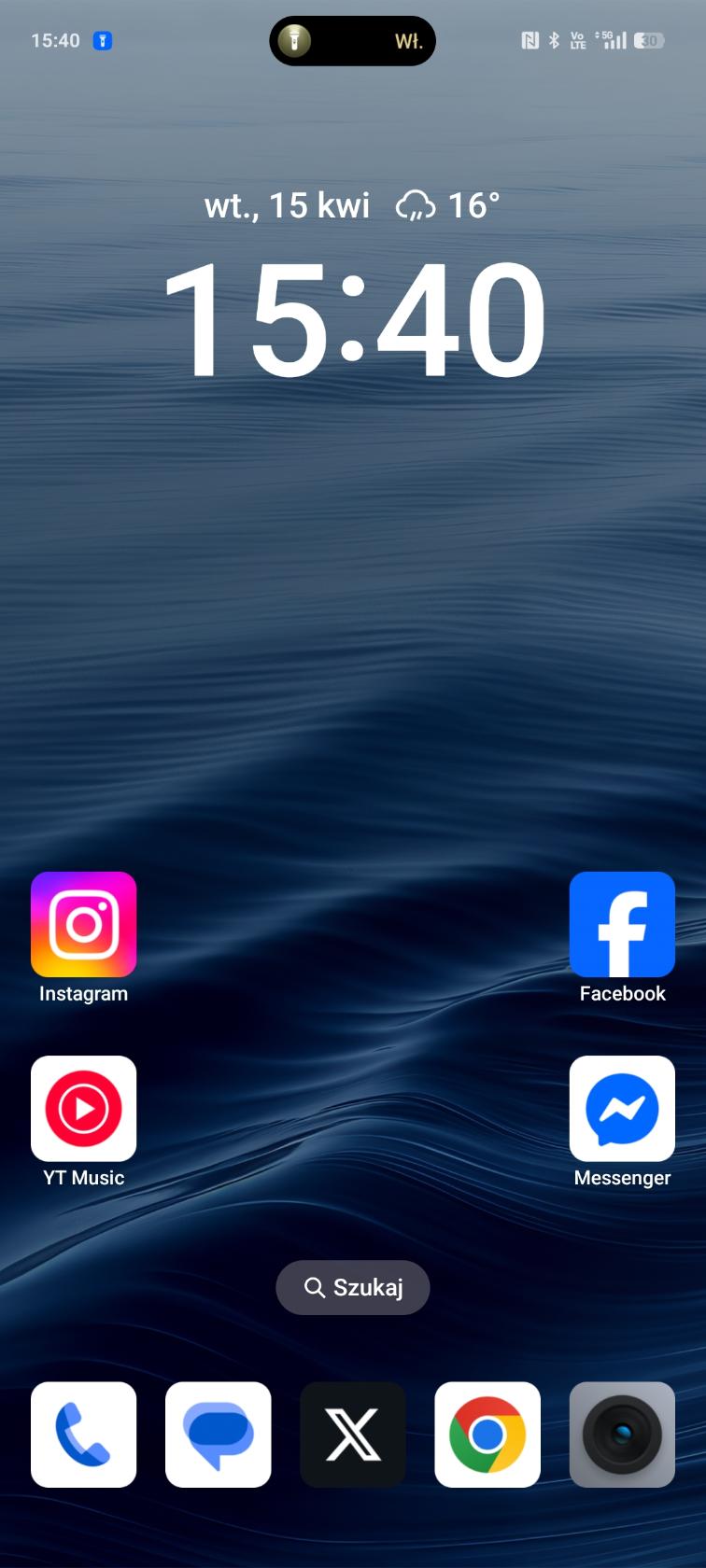Launch Messenger
The width and height of the screenshot is (706, 1568).
(622, 1108)
